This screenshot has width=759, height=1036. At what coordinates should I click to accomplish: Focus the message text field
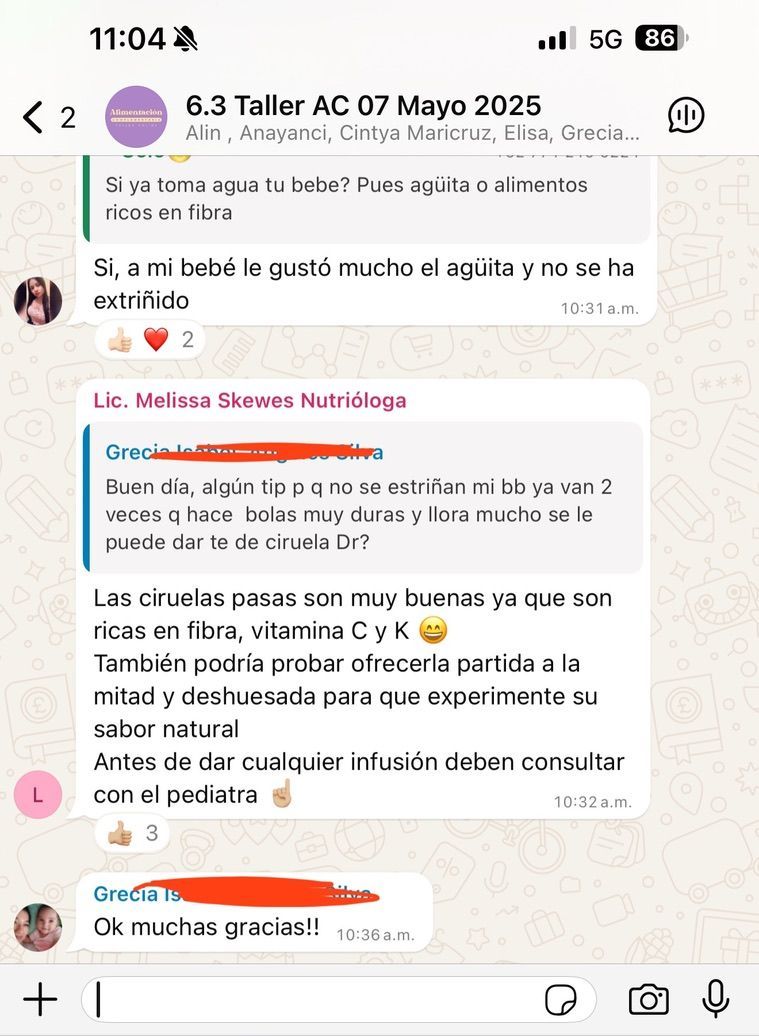pos(310,999)
